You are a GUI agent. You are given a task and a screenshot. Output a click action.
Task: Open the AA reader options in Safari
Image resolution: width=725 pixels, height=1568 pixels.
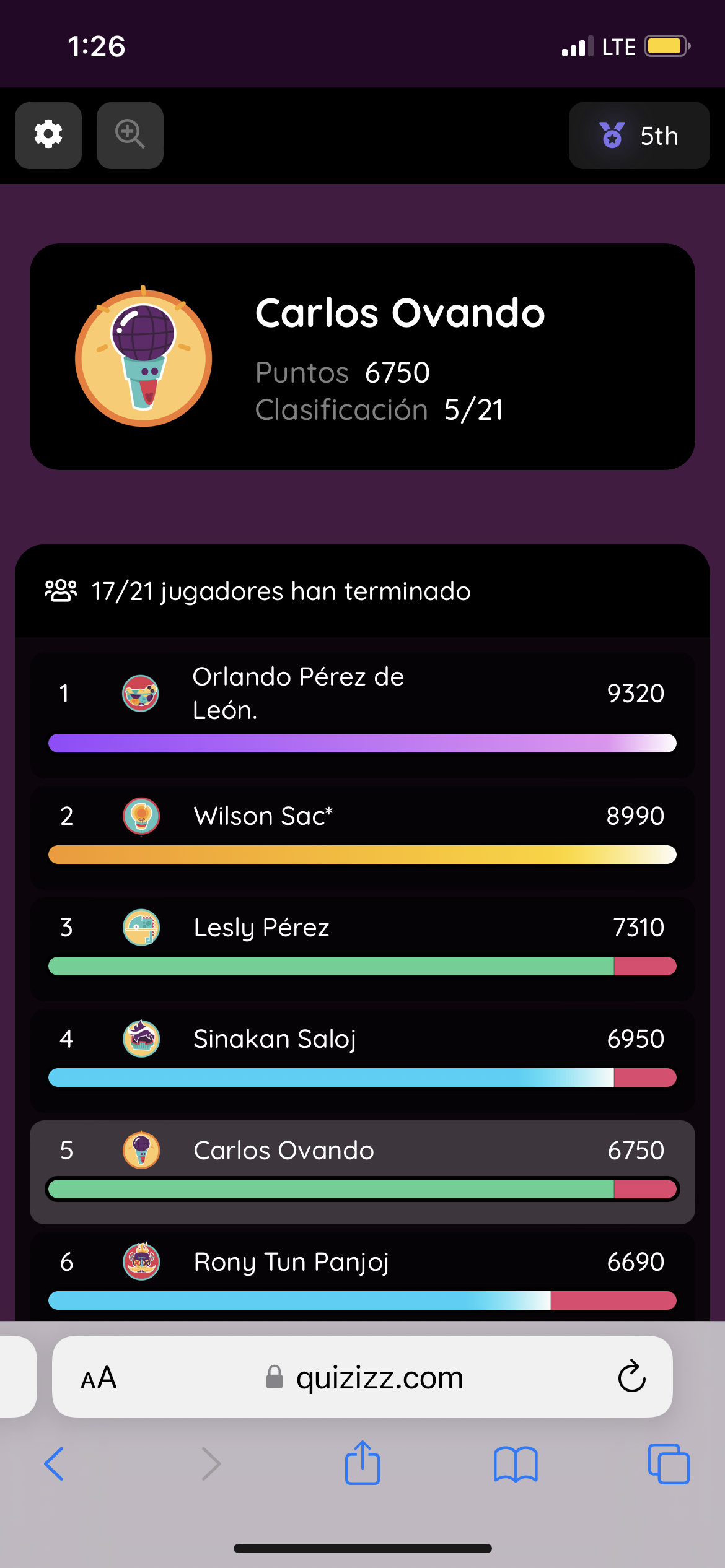click(x=99, y=1378)
